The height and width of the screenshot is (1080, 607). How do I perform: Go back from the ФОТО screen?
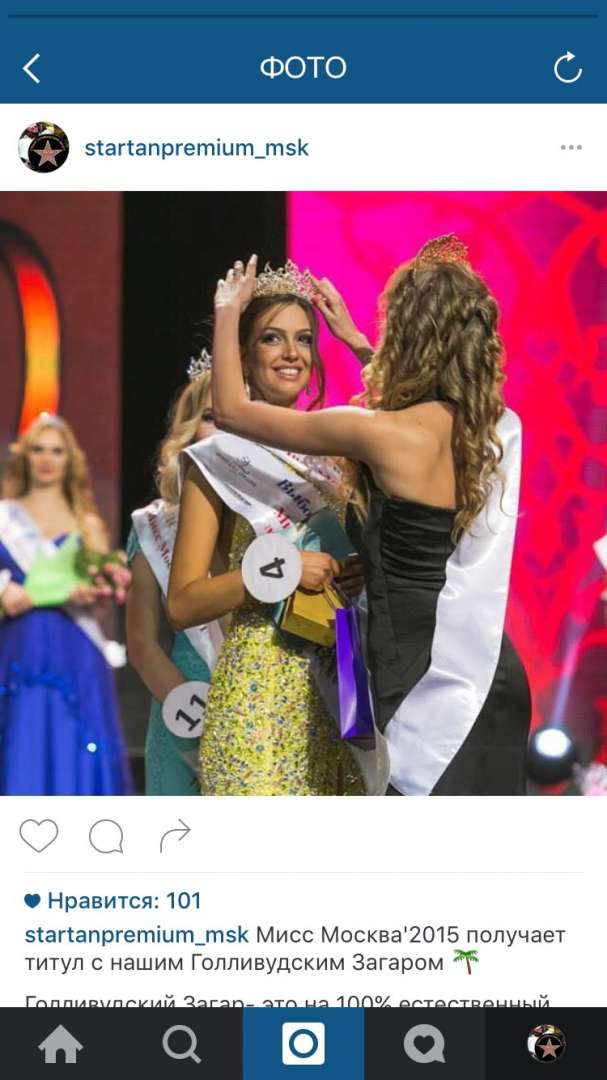point(32,68)
